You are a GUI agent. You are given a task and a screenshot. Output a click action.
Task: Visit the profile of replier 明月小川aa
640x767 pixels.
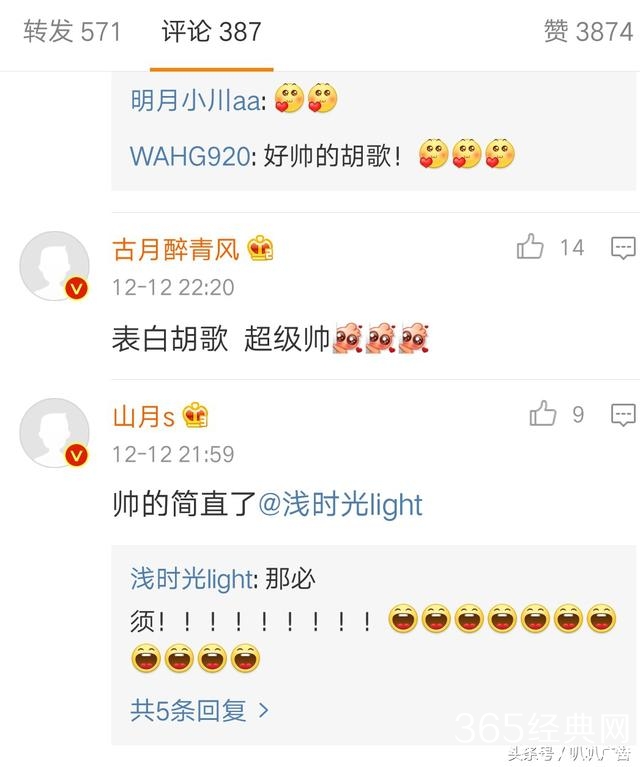195,99
